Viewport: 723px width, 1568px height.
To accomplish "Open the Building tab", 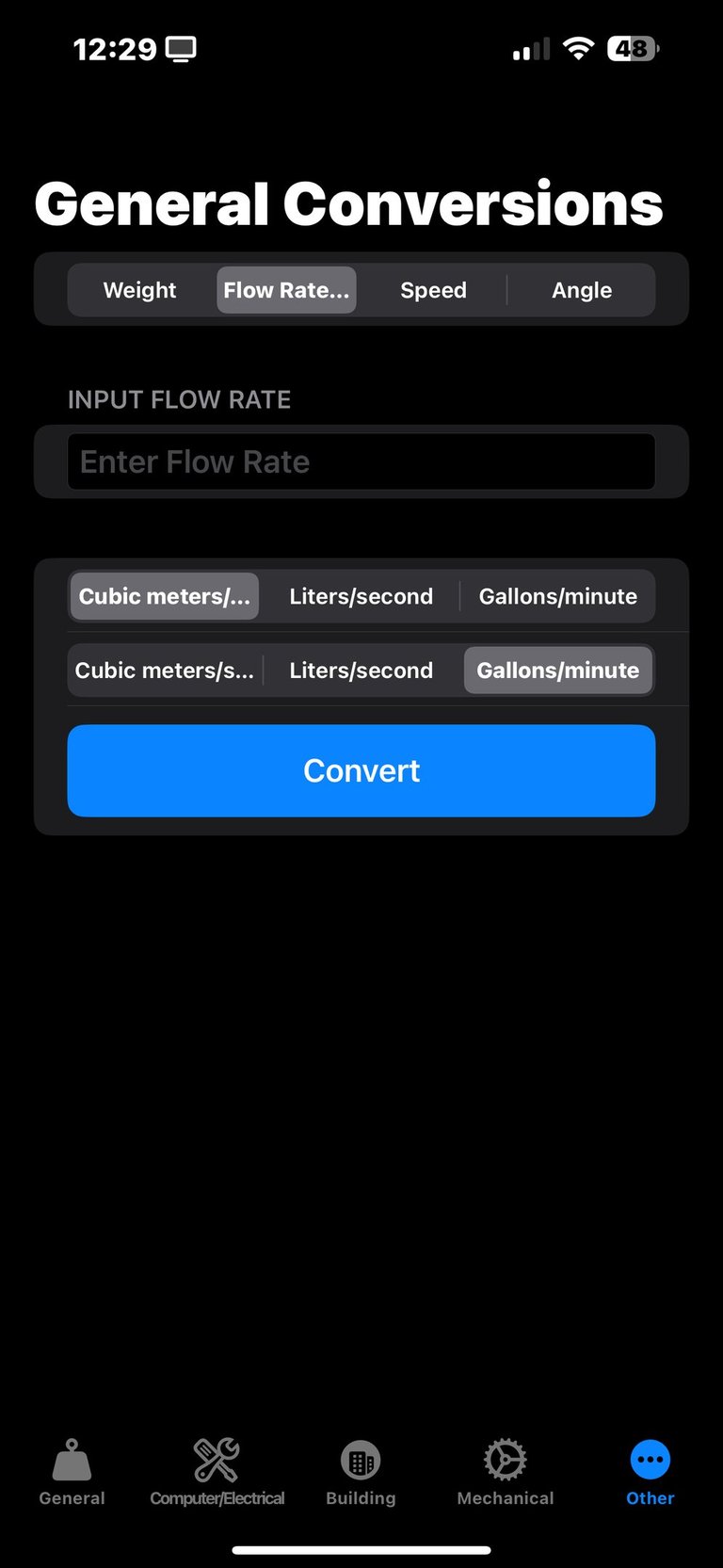I will [361, 1473].
